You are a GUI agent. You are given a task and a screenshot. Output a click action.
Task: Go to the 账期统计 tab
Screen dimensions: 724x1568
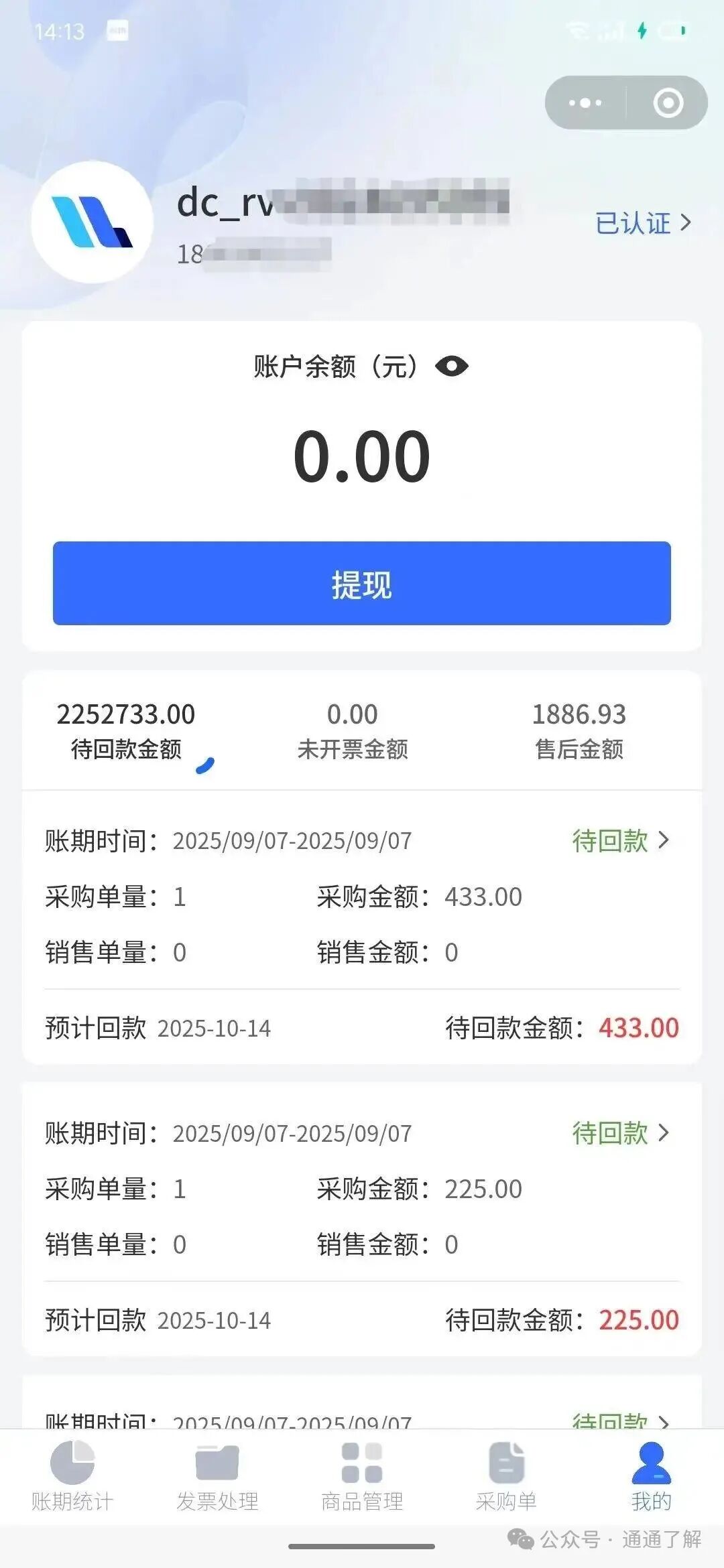tap(72, 1476)
